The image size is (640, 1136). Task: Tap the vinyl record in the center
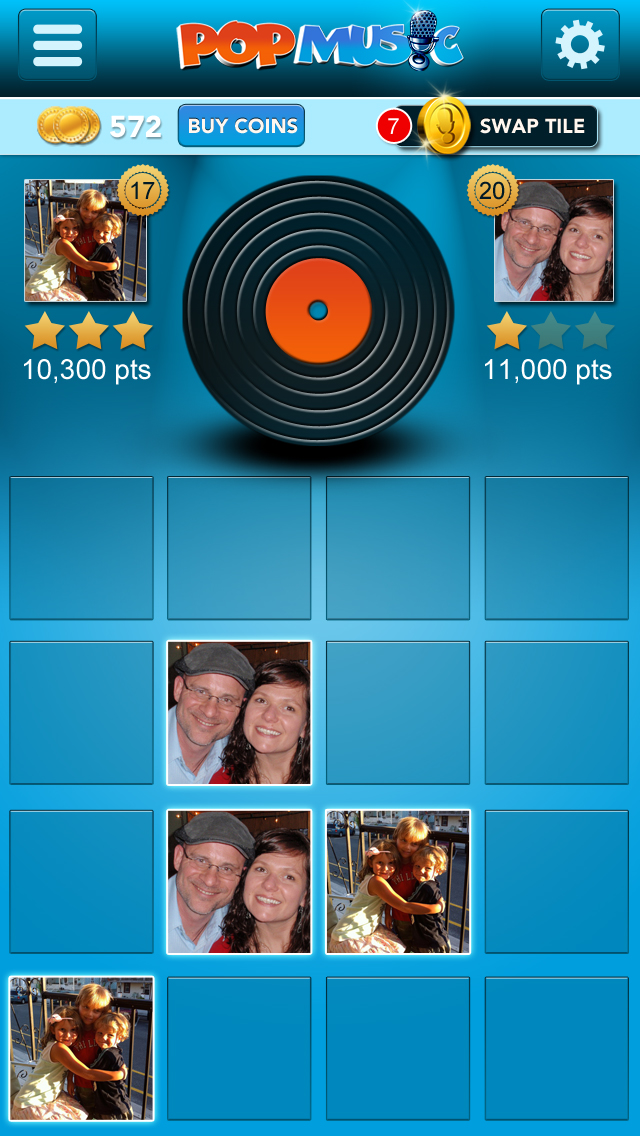tap(318, 311)
